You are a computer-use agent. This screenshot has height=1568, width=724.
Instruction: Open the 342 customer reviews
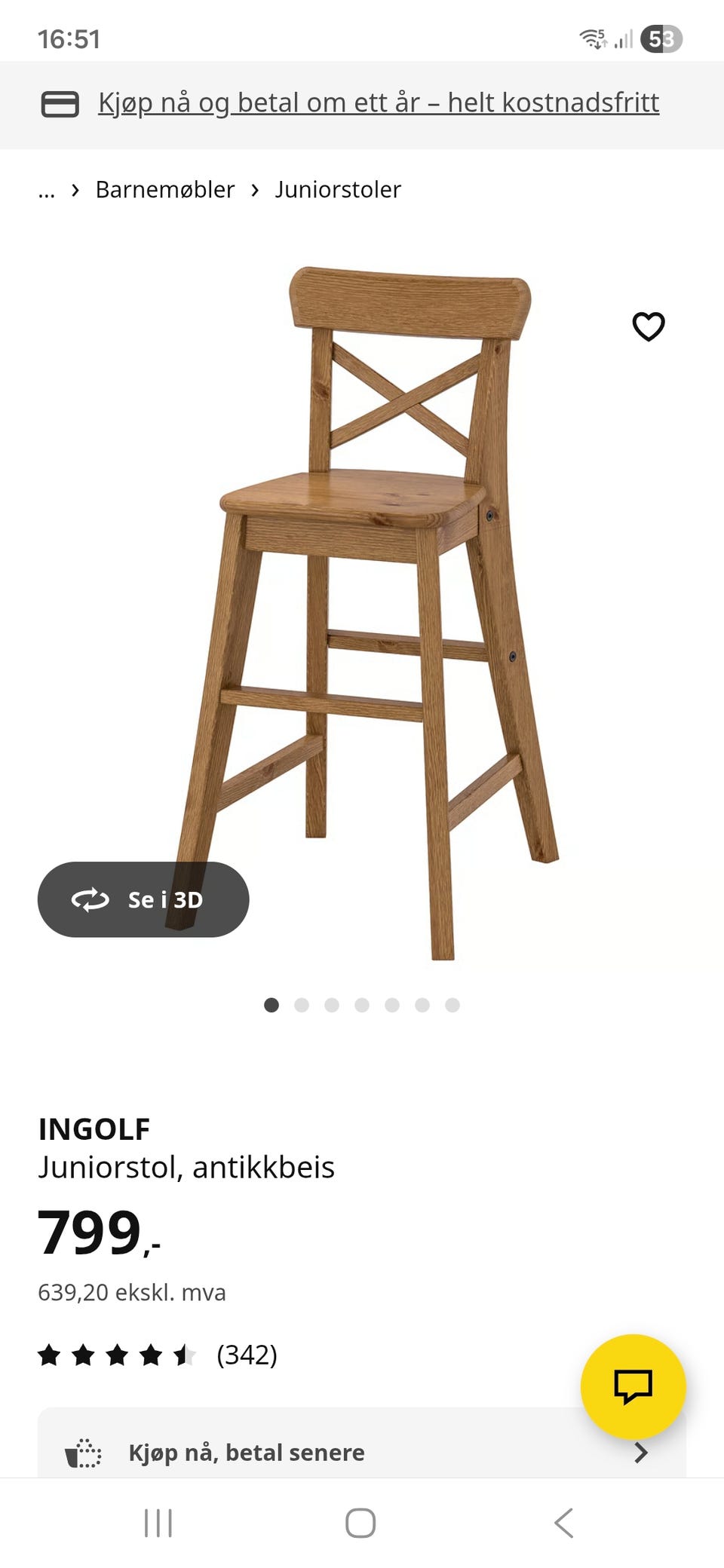tap(247, 1355)
